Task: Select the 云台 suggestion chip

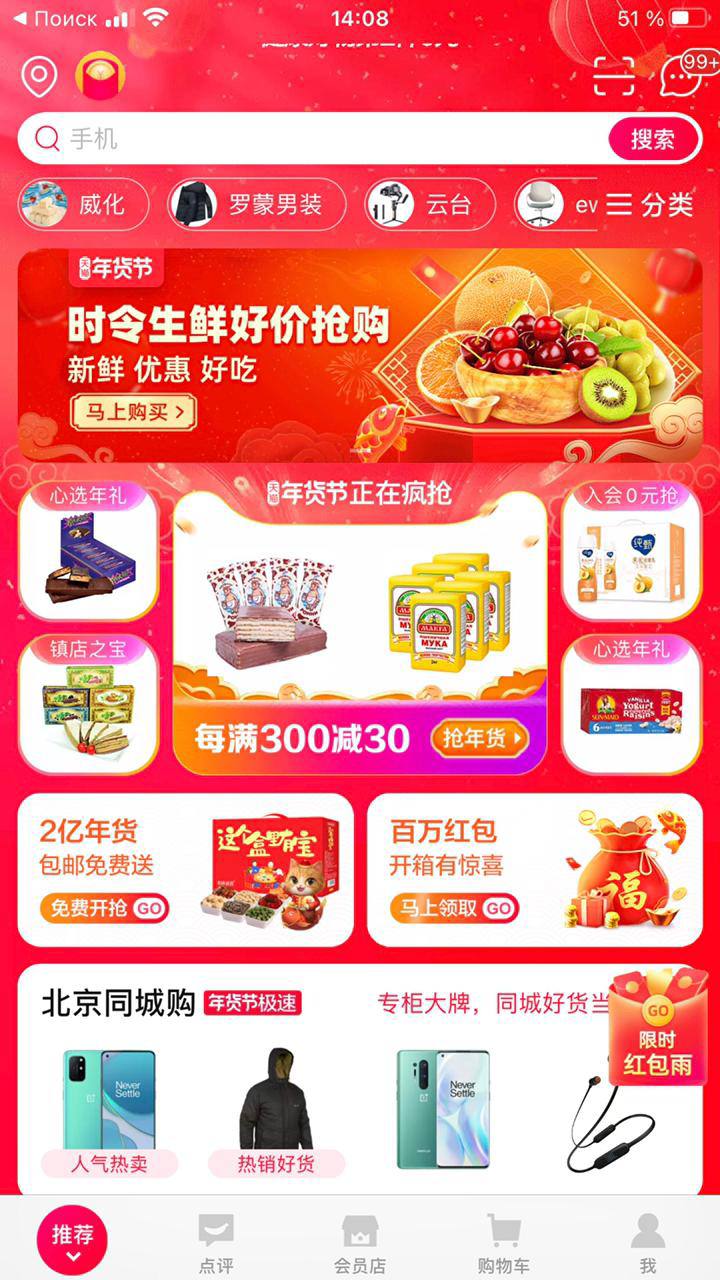Action: pos(431,205)
